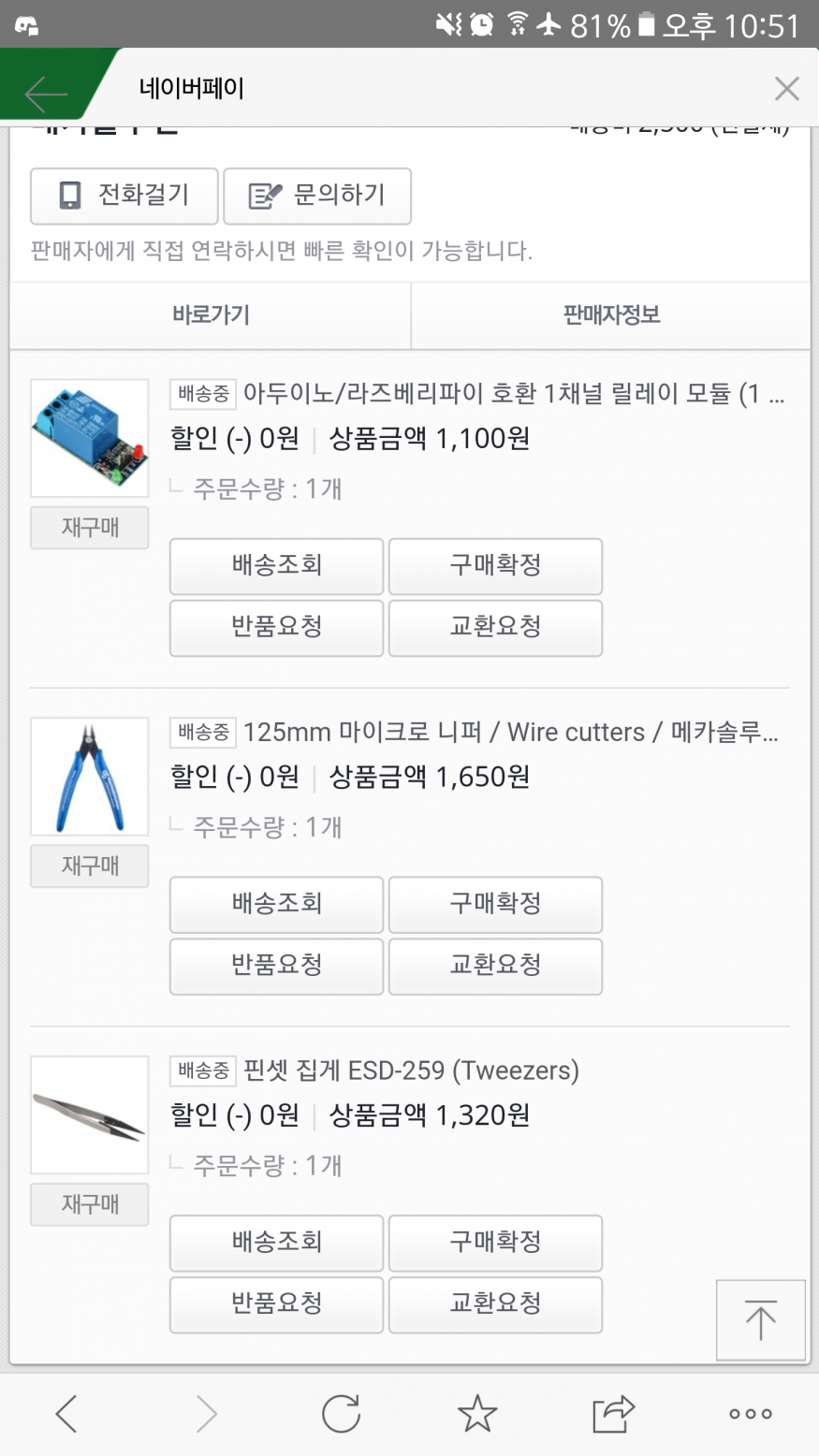Tap 배송조회 for the micro nipper
This screenshot has width=819, height=1456.
pyautogui.click(x=276, y=904)
